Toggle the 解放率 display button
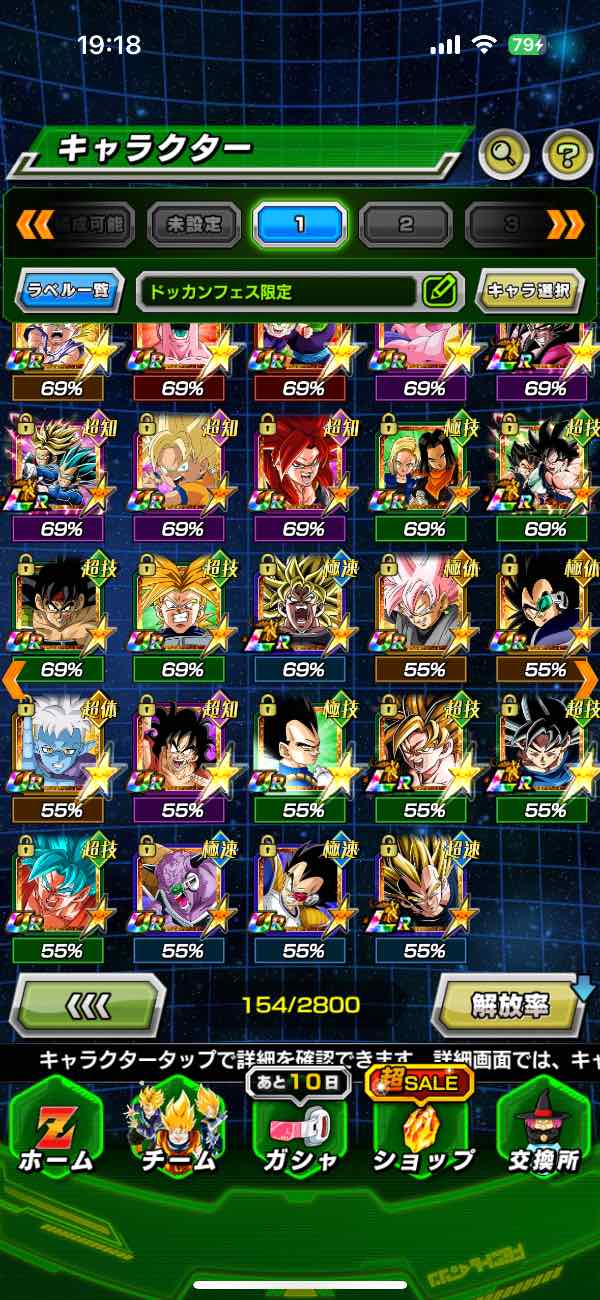 (x=510, y=1004)
